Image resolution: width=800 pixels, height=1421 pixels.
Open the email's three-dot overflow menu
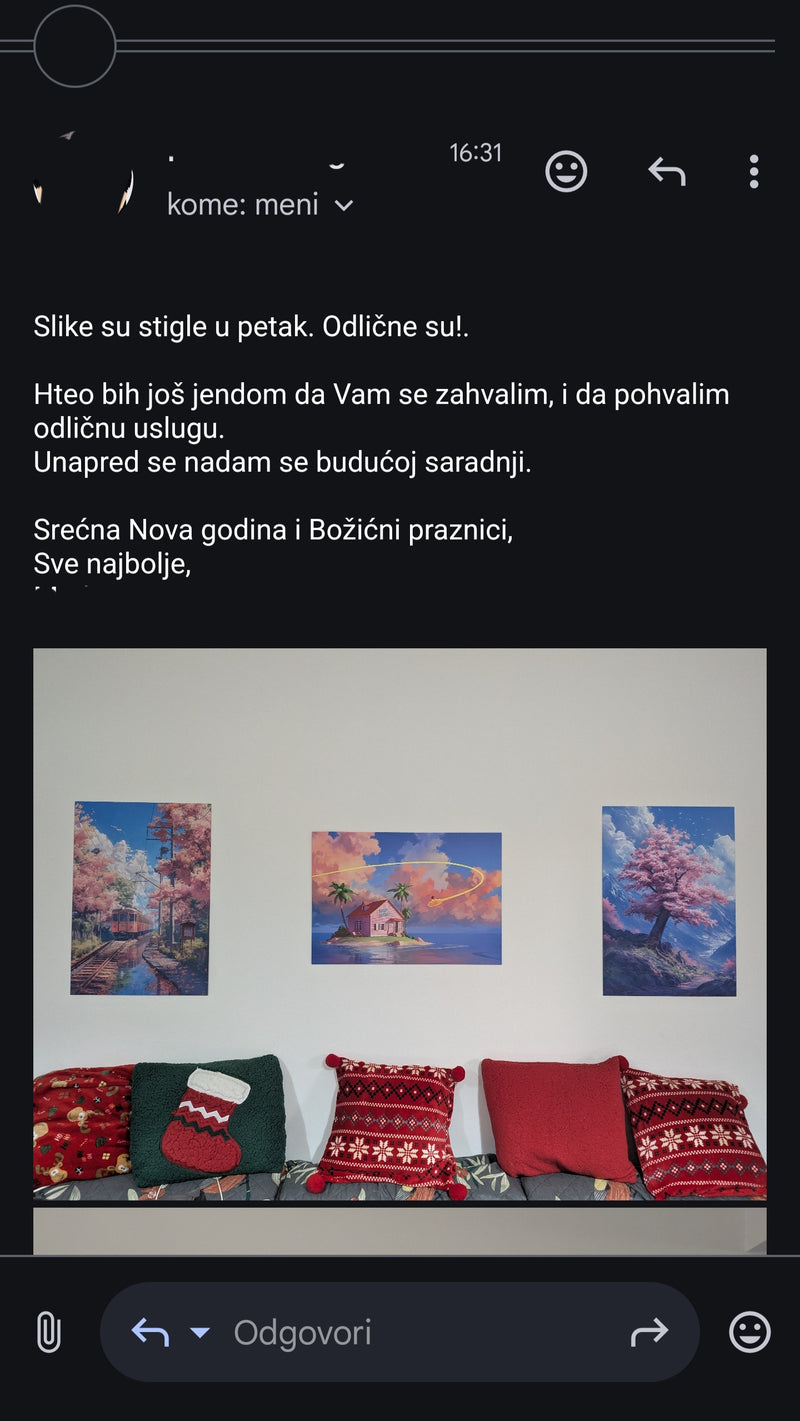coord(753,172)
